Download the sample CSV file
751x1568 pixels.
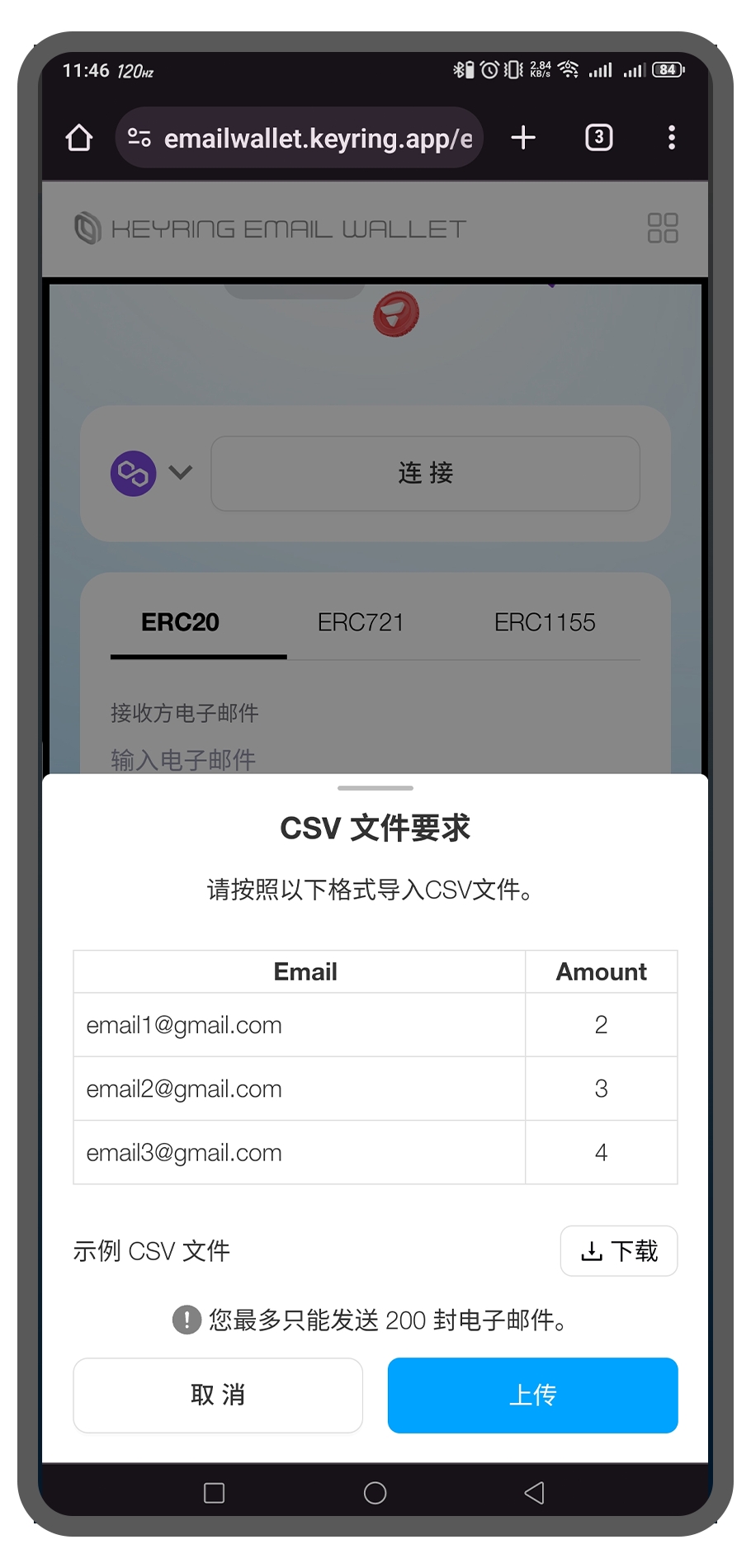coord(619,1251)
